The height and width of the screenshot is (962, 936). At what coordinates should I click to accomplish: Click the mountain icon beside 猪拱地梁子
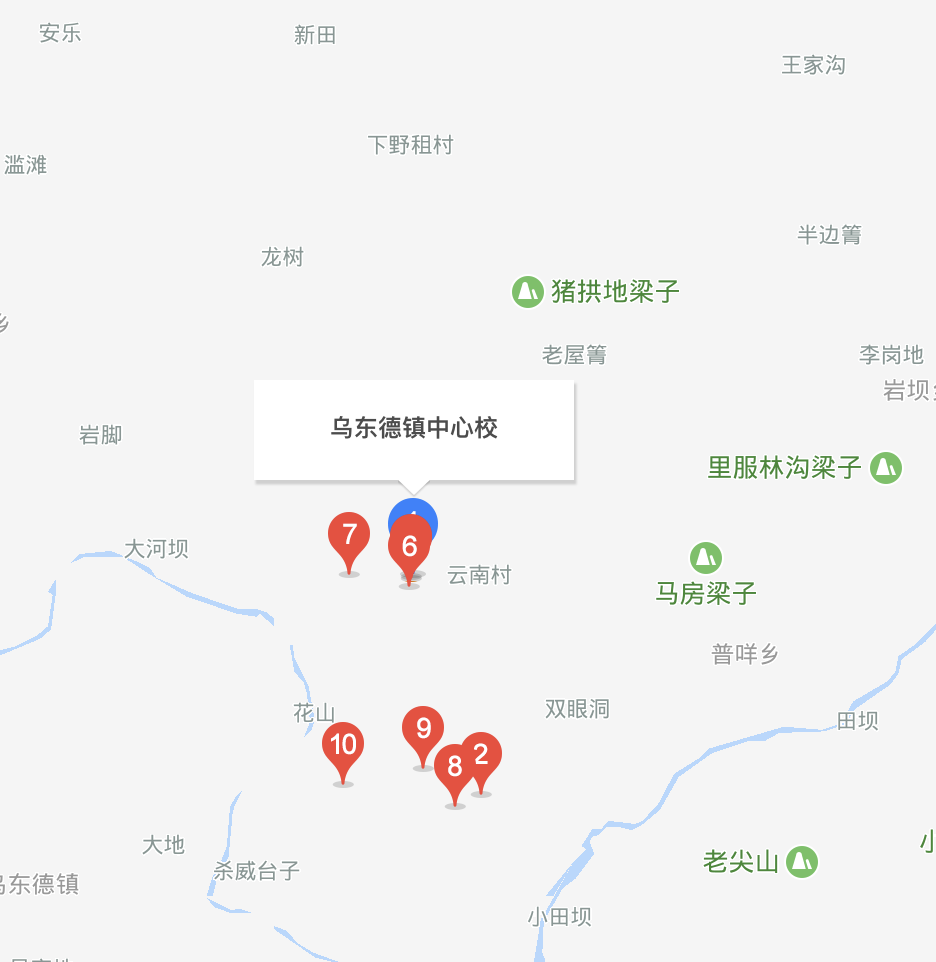527,290
